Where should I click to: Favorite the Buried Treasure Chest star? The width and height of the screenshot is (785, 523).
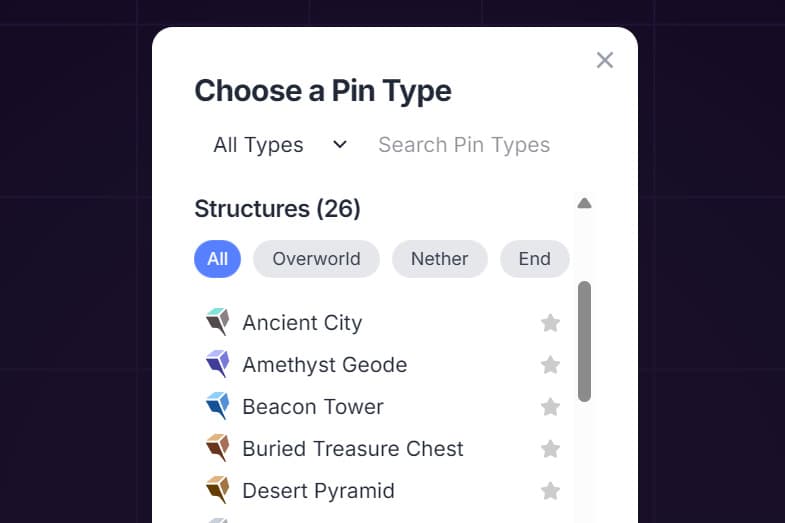(550, 449)
